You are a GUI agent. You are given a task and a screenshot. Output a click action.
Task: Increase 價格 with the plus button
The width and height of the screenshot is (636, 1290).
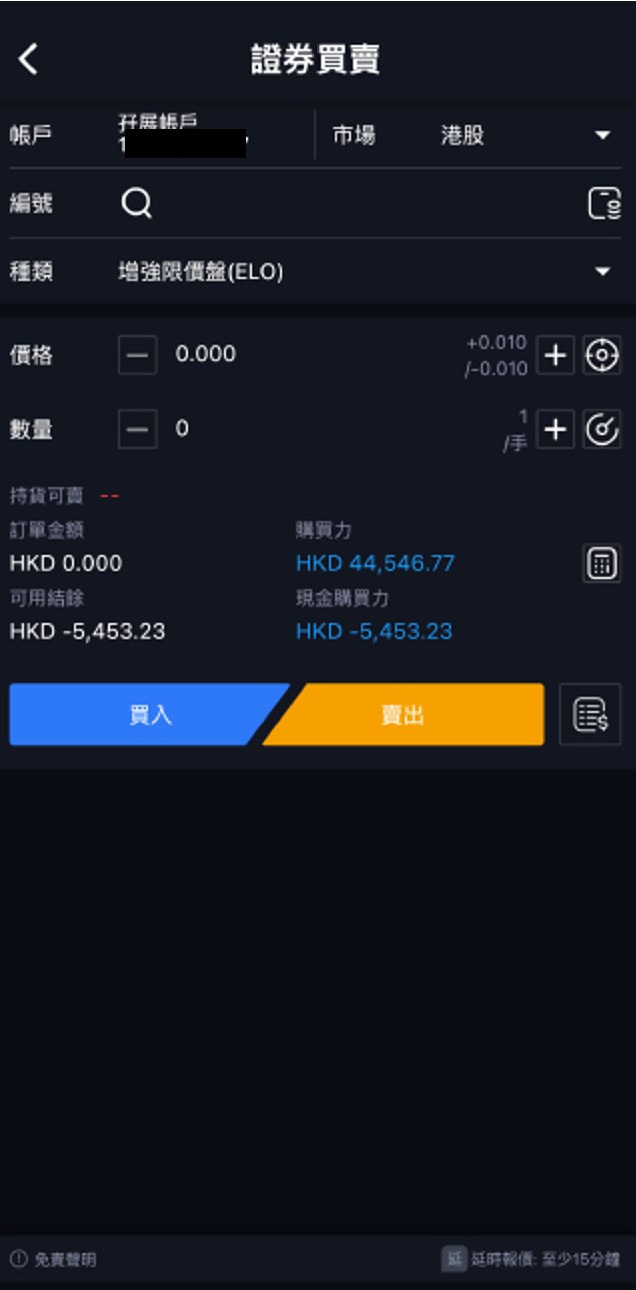point(555,355)
